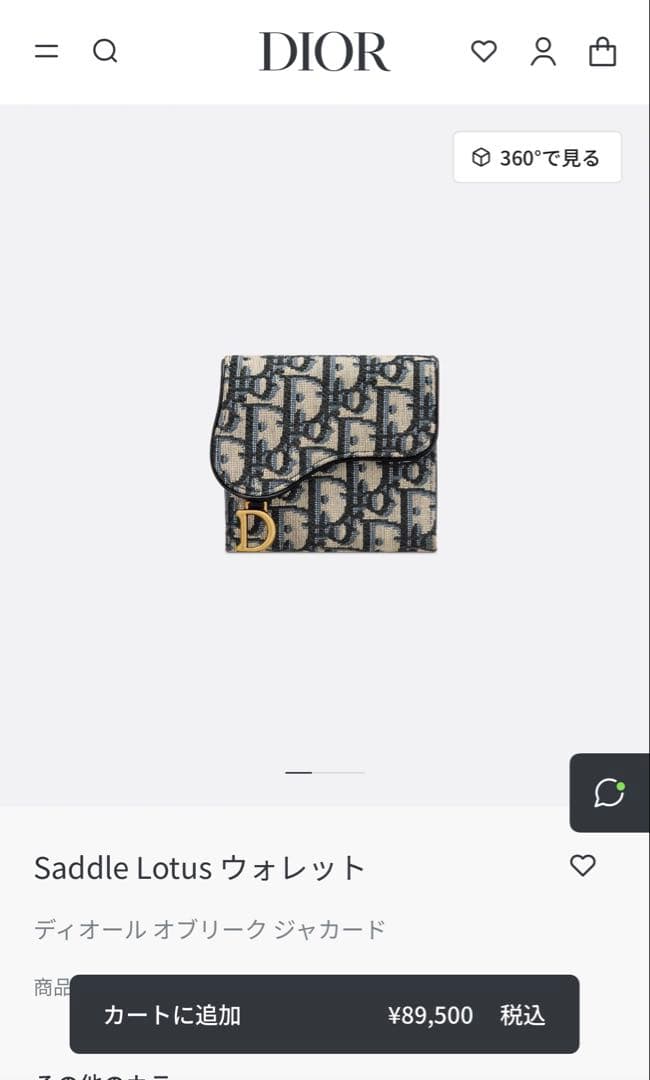Open the shopping bag
This screenshot has height=1080, width=650.
602,51
